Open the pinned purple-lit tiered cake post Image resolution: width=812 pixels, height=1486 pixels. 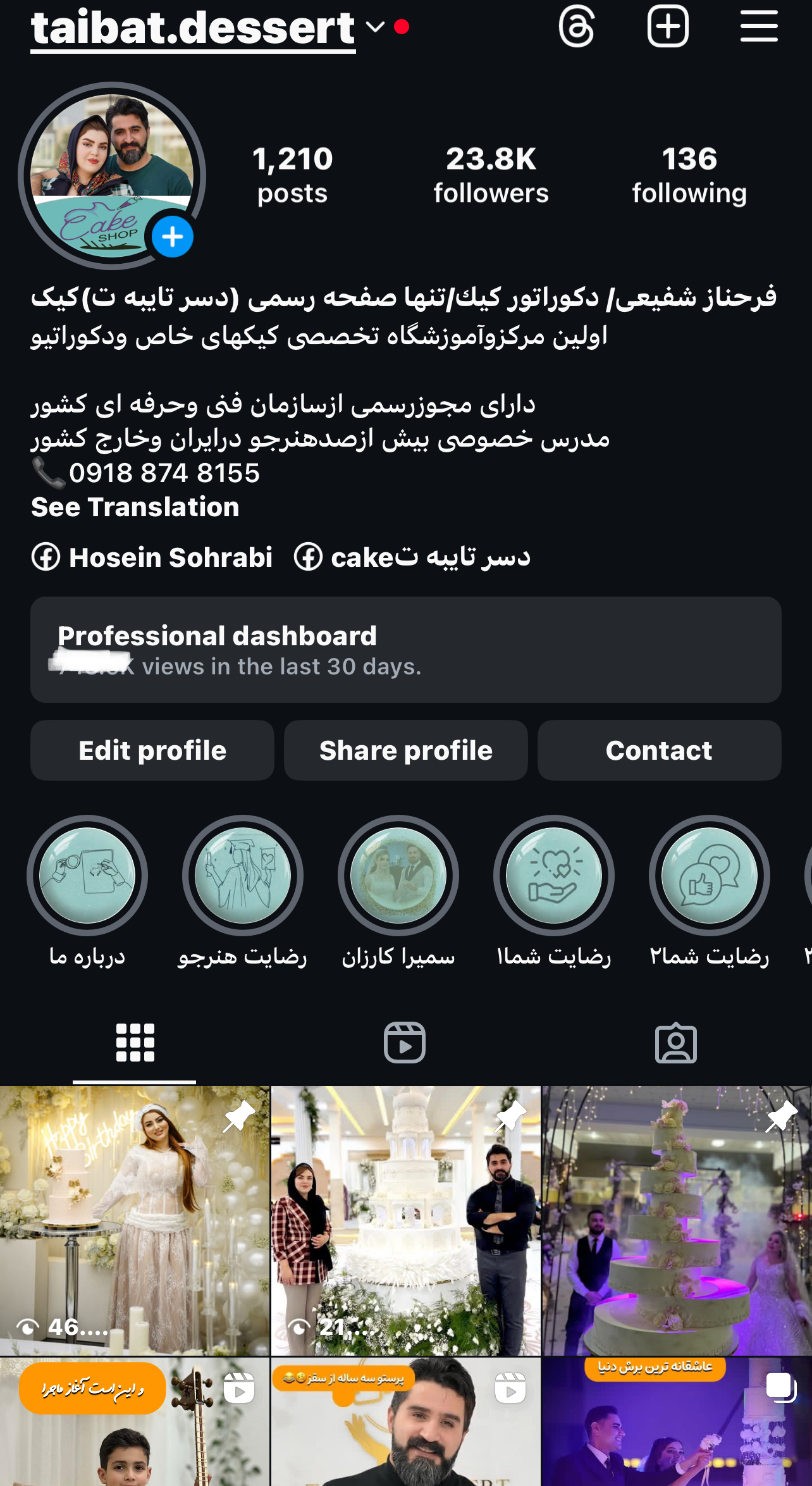click(677, 1220)
